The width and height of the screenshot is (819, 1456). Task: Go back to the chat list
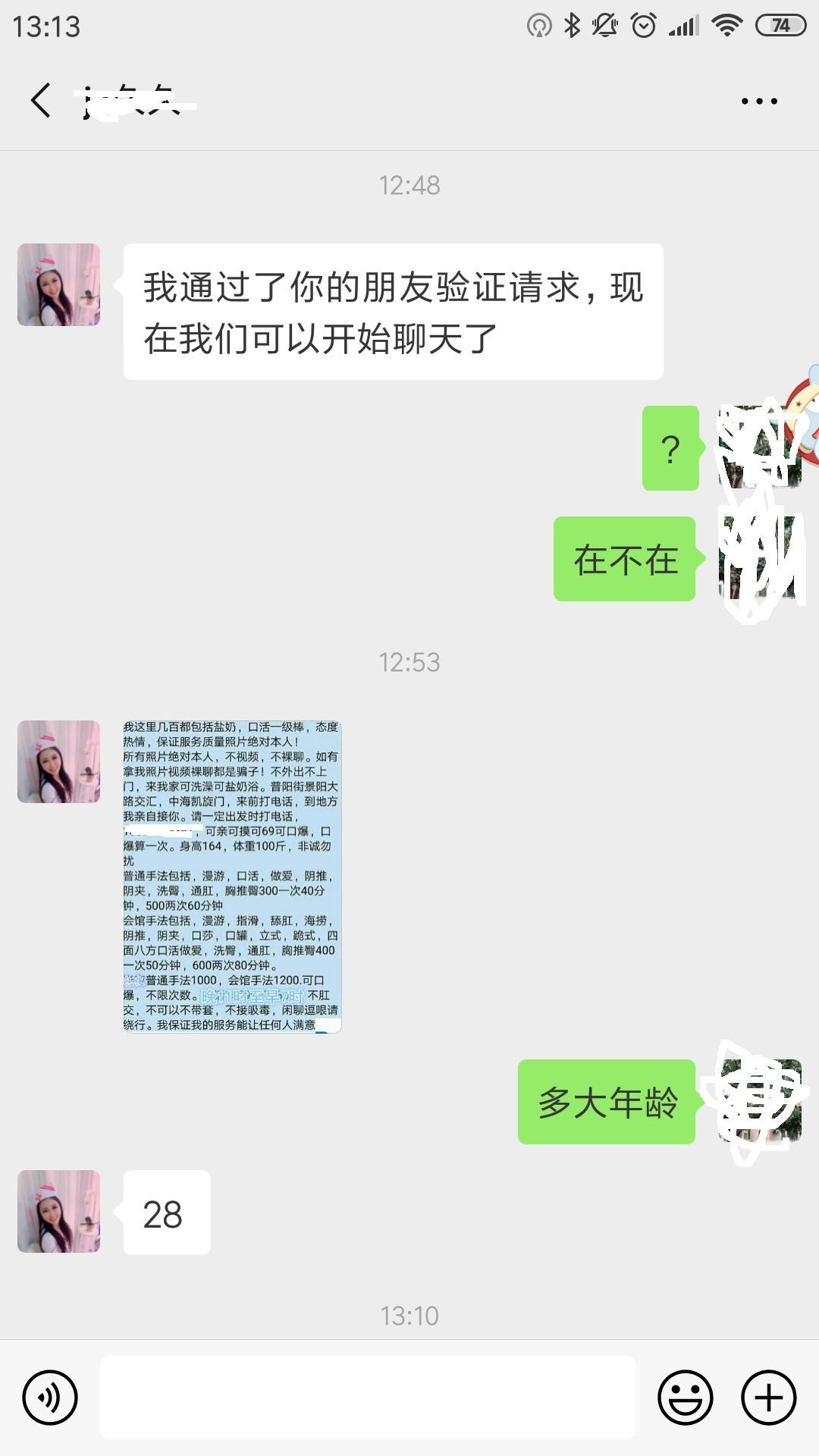(x=41, y=101)
